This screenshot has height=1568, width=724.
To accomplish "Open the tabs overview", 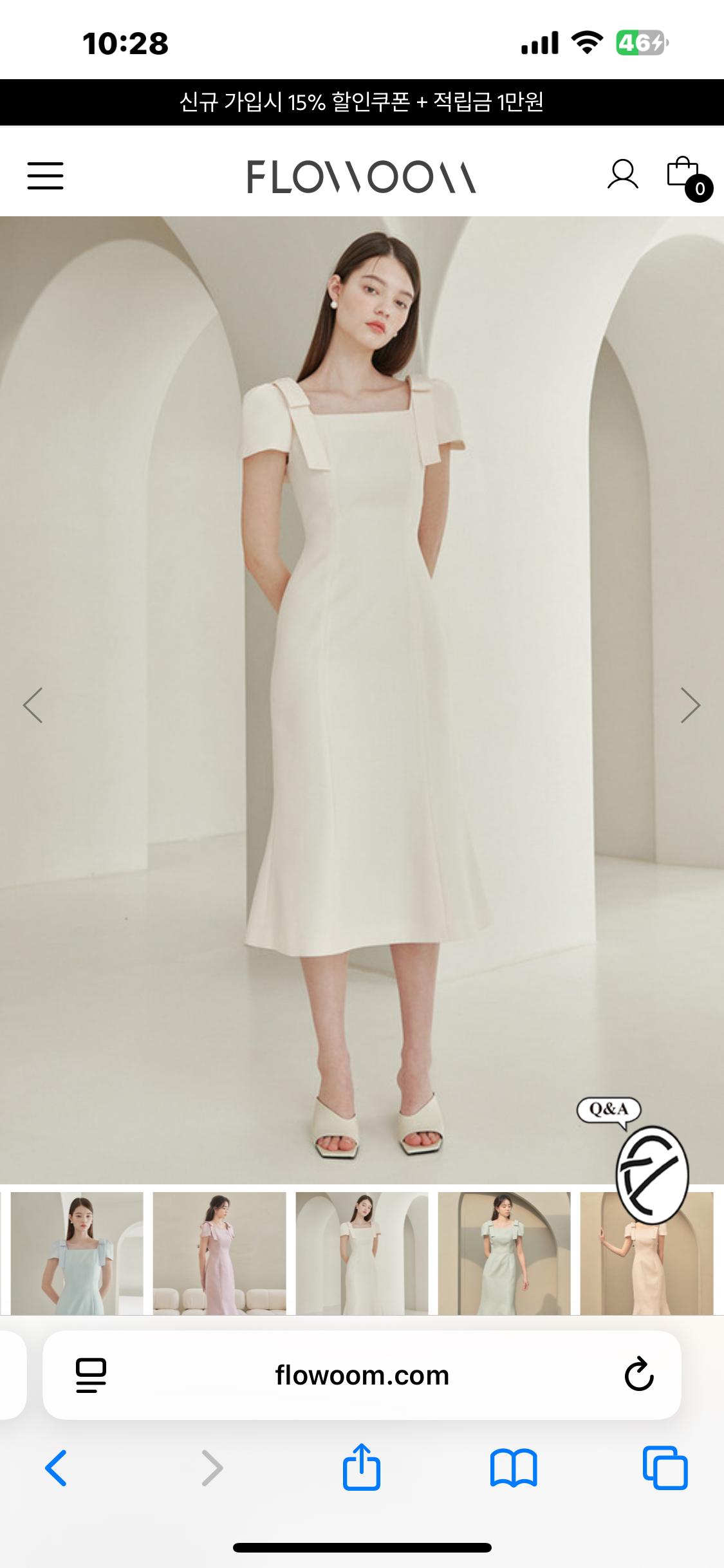I will tap(665, 1468).
